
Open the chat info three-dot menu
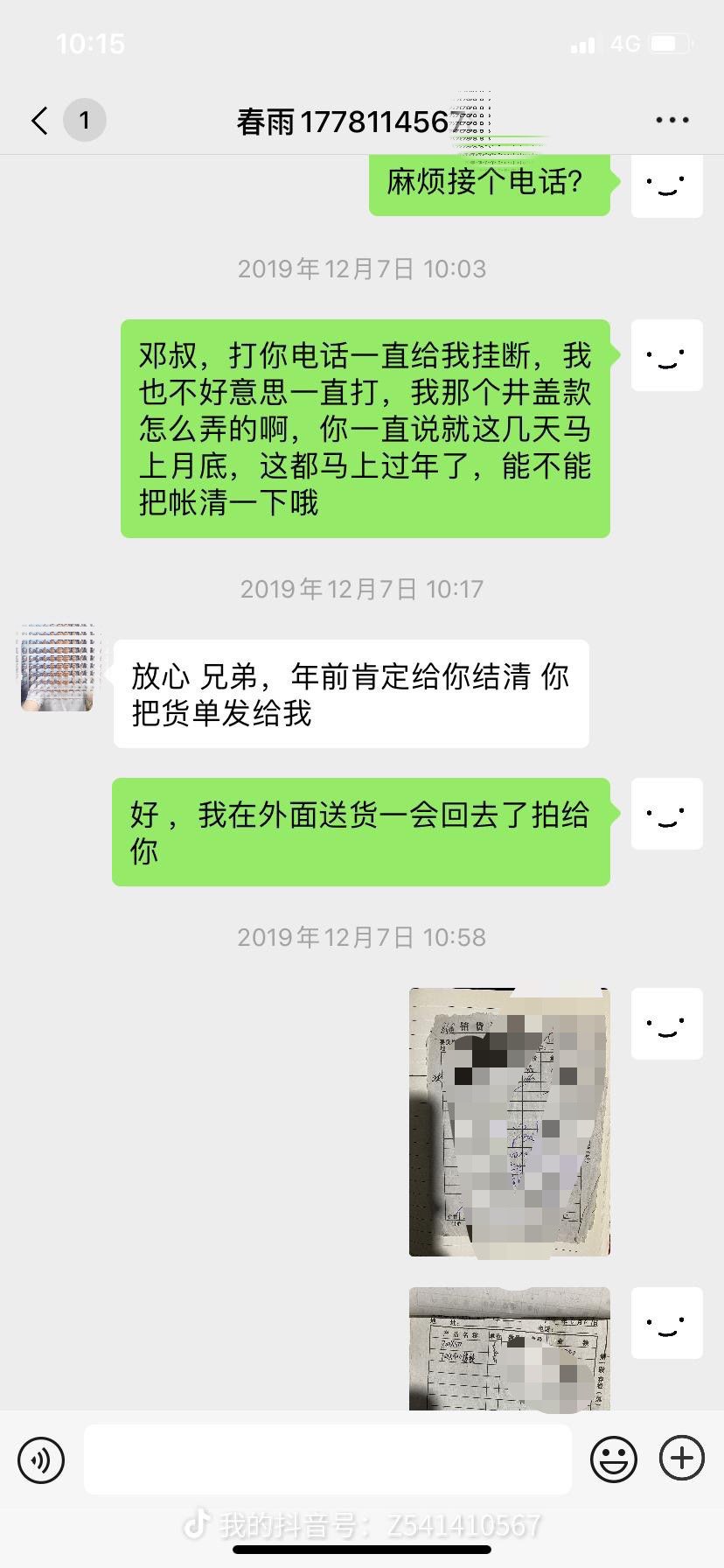(x=672, y=121)
